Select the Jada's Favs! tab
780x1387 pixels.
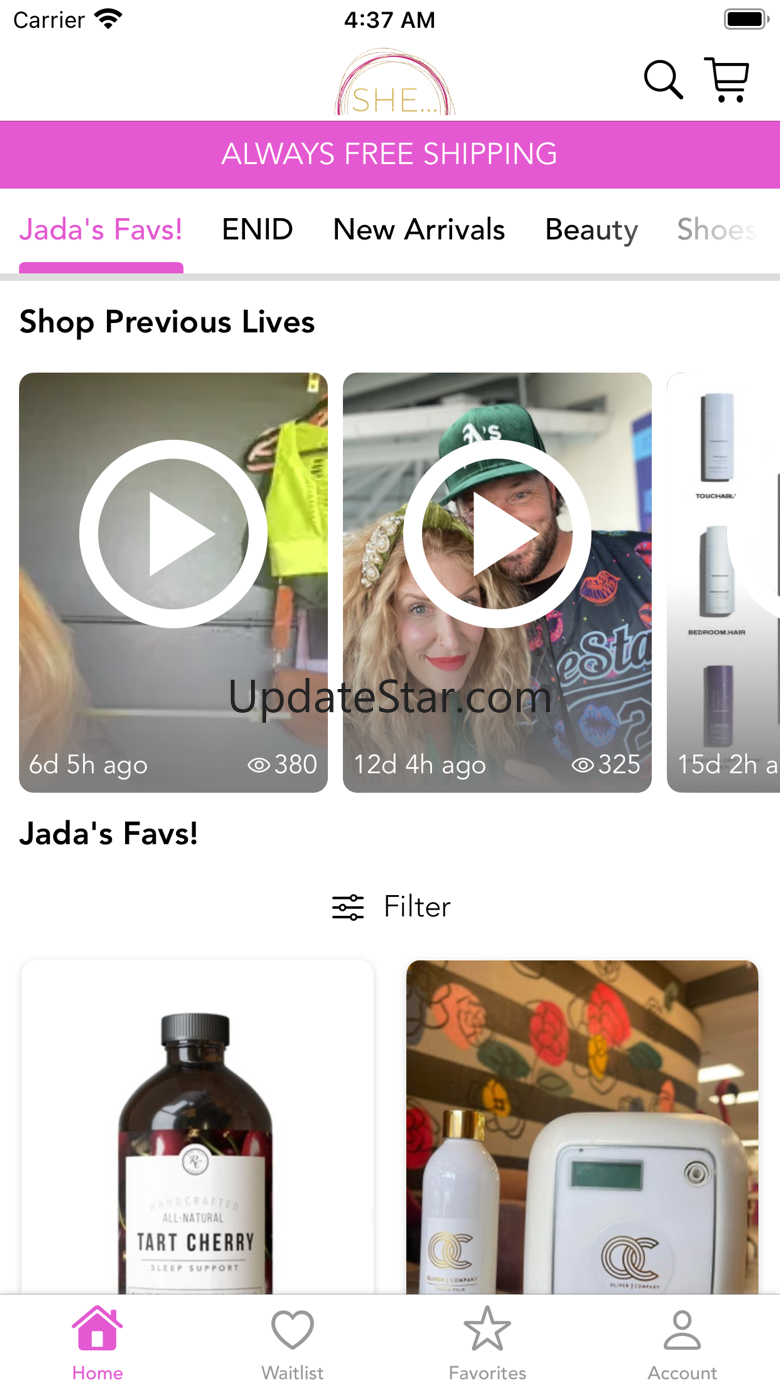coord(101,230)
